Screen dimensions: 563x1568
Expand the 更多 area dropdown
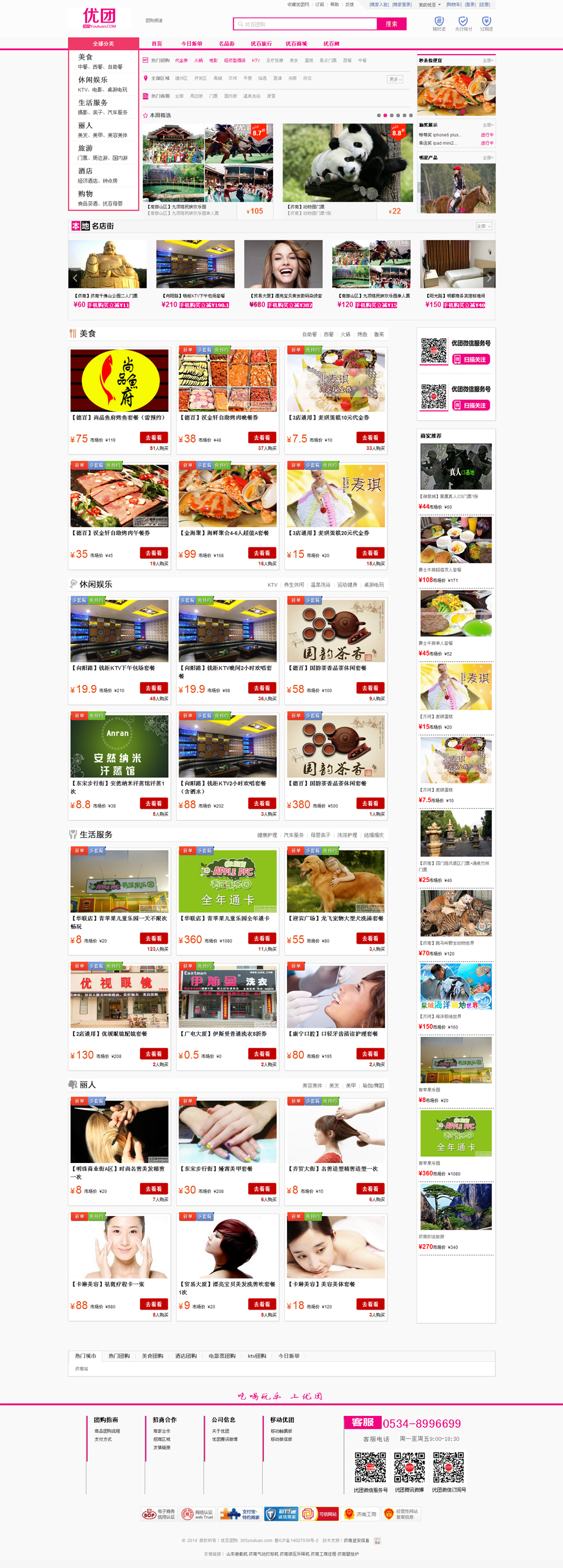pyautogui.click(x=395, y=79)
